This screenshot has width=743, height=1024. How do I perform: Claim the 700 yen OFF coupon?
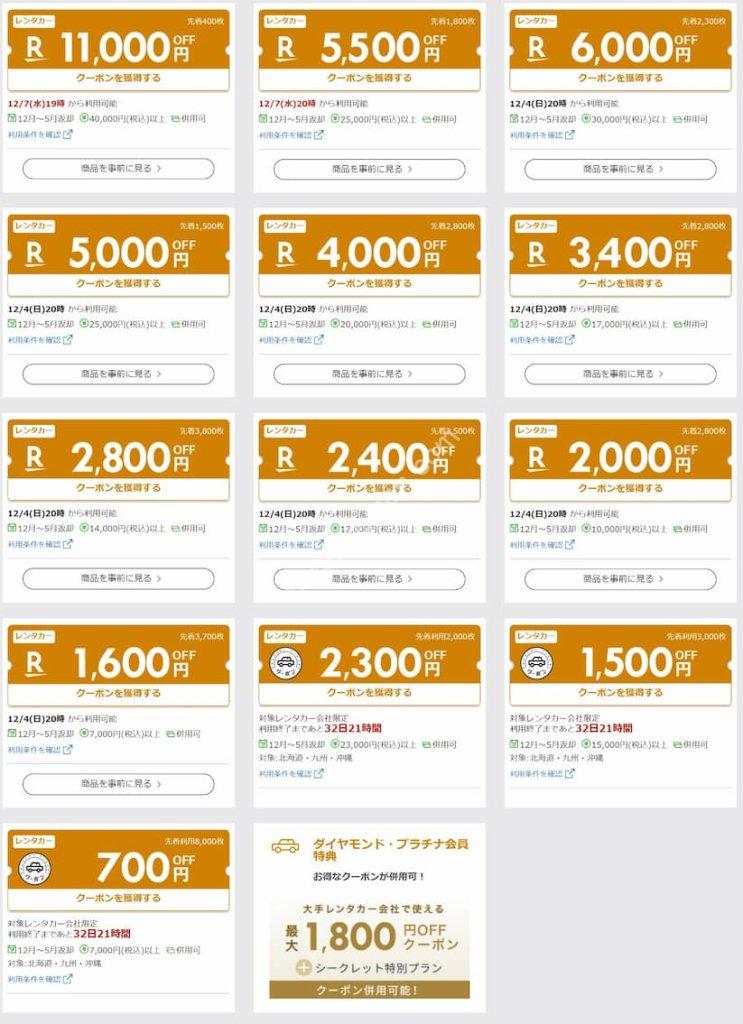tap(118, 898)
